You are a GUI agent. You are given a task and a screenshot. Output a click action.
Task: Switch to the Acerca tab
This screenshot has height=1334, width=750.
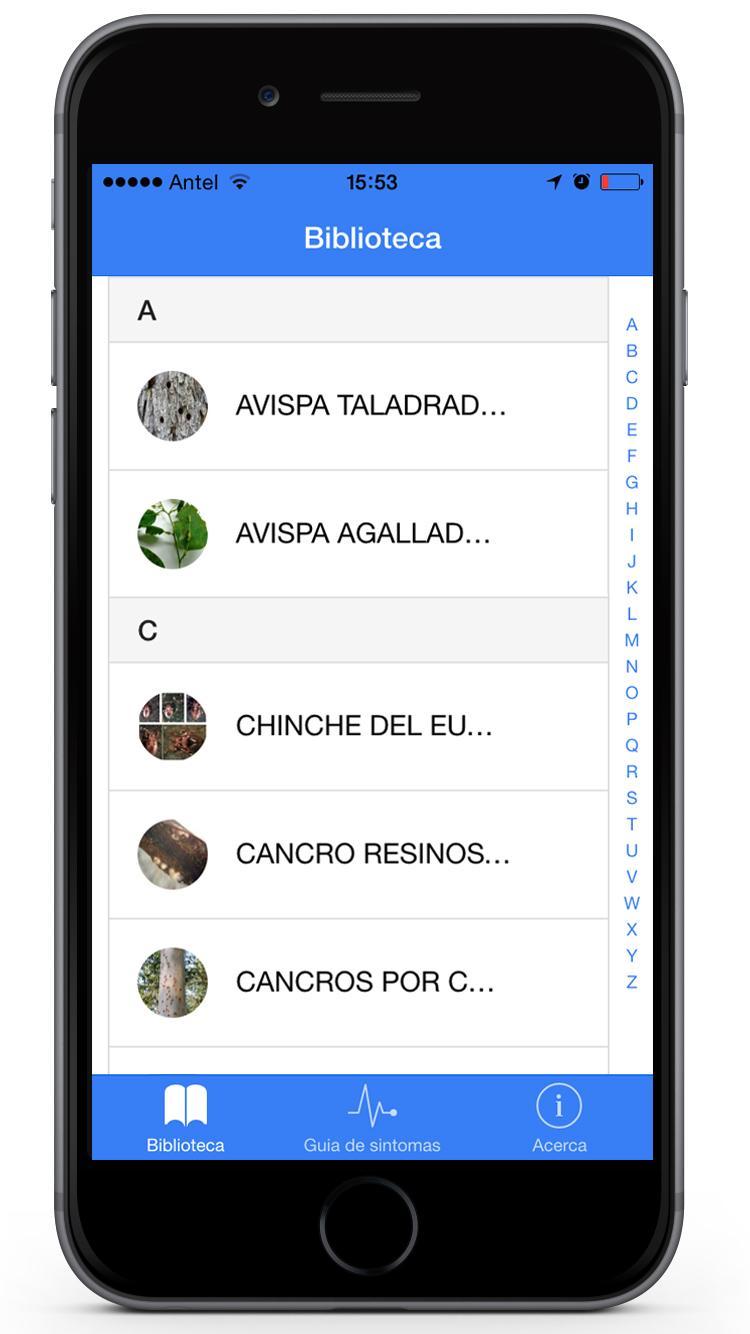559,1118
